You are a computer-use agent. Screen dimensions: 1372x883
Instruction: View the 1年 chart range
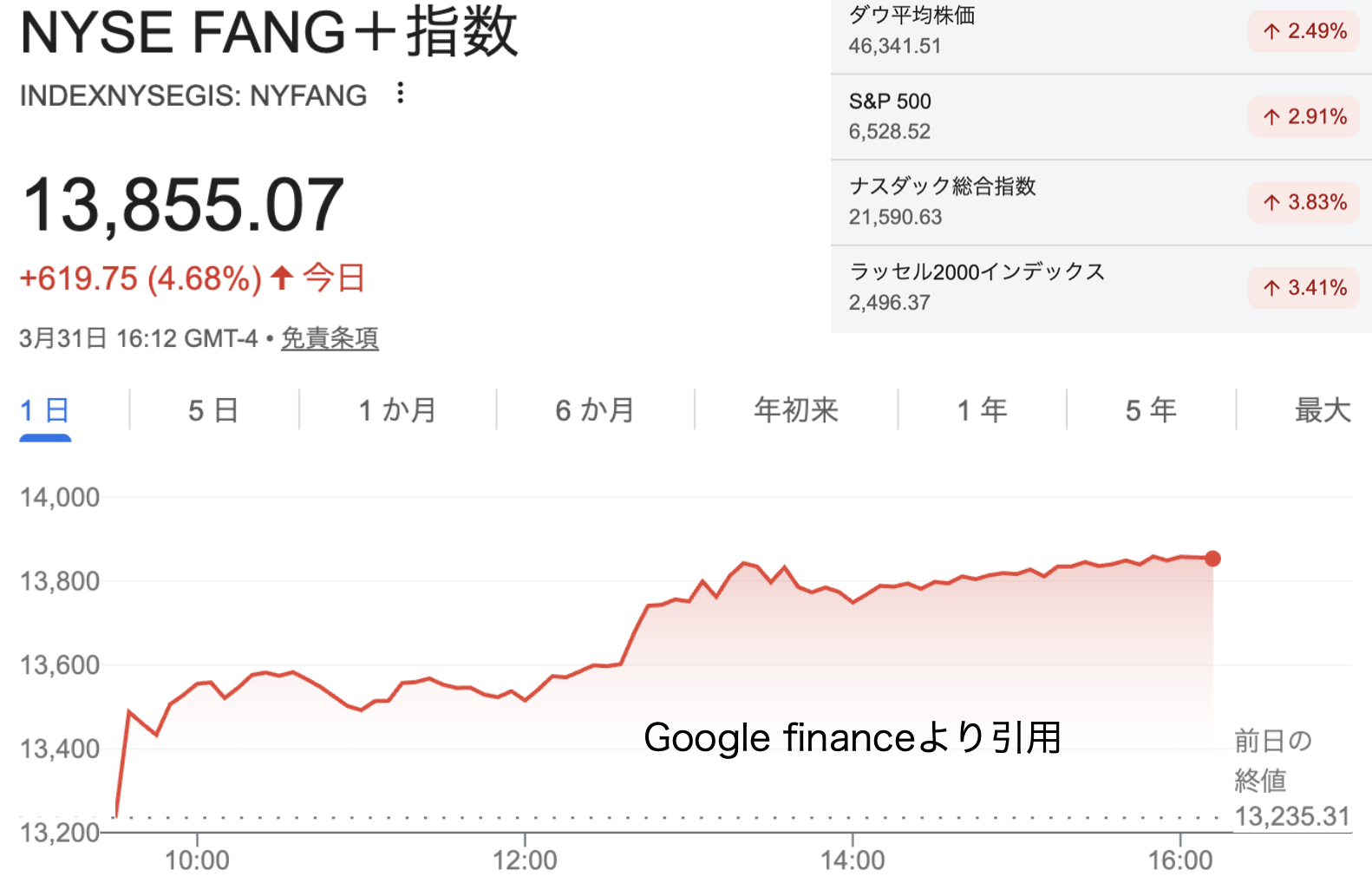tap(982, 409)
